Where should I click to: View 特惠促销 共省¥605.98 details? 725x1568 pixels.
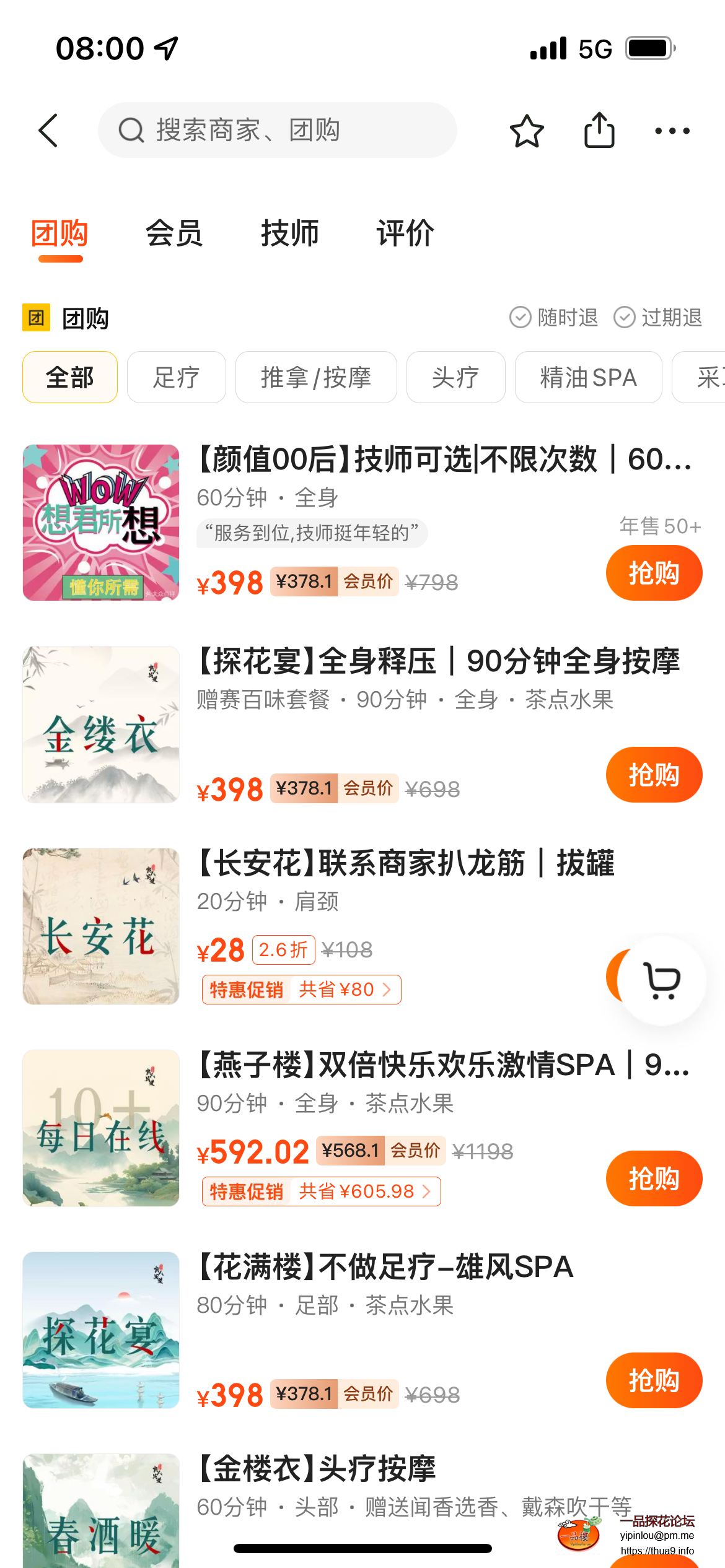point(321,1191)
